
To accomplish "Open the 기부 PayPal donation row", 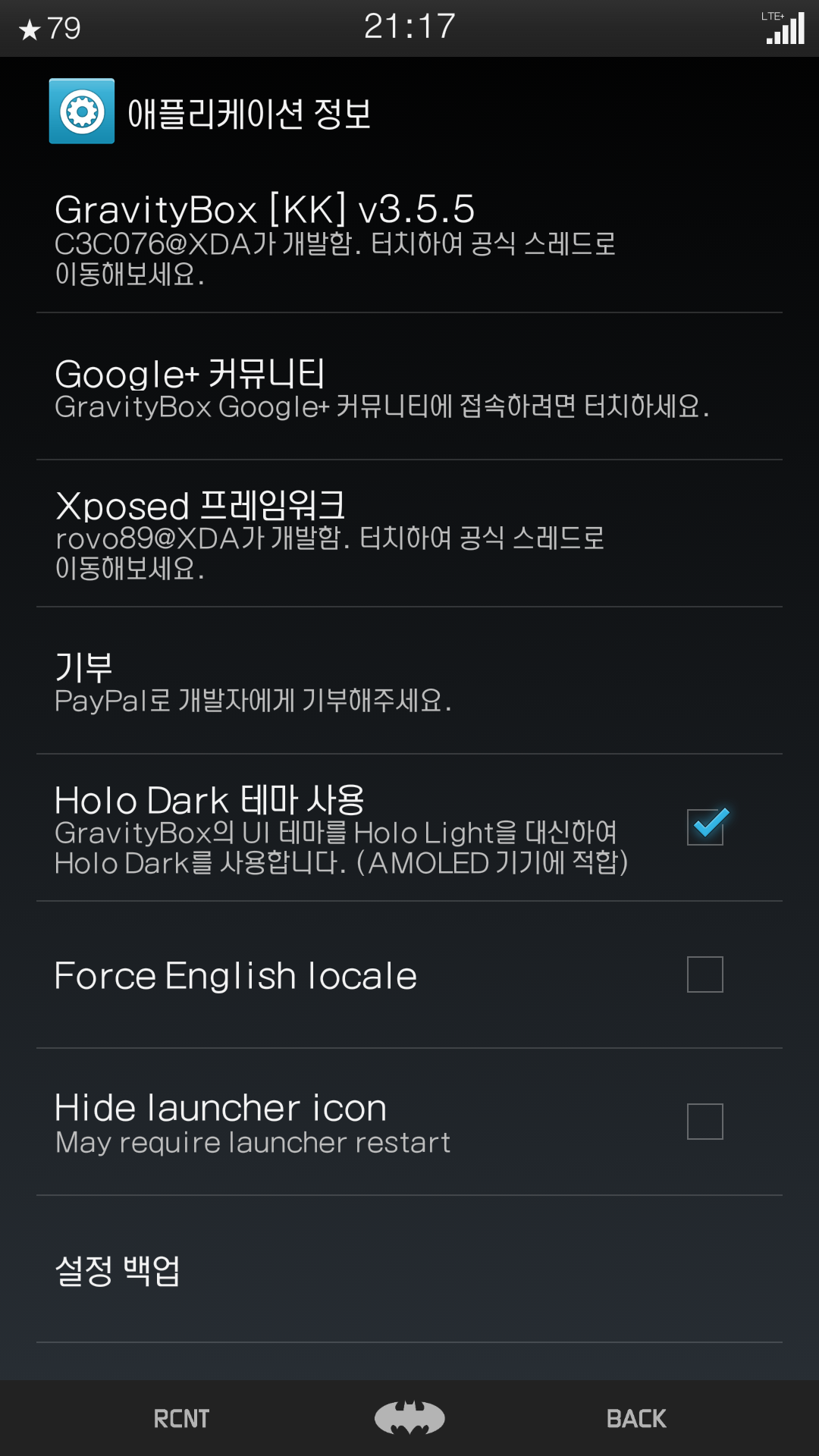I will tap(409, 681).
